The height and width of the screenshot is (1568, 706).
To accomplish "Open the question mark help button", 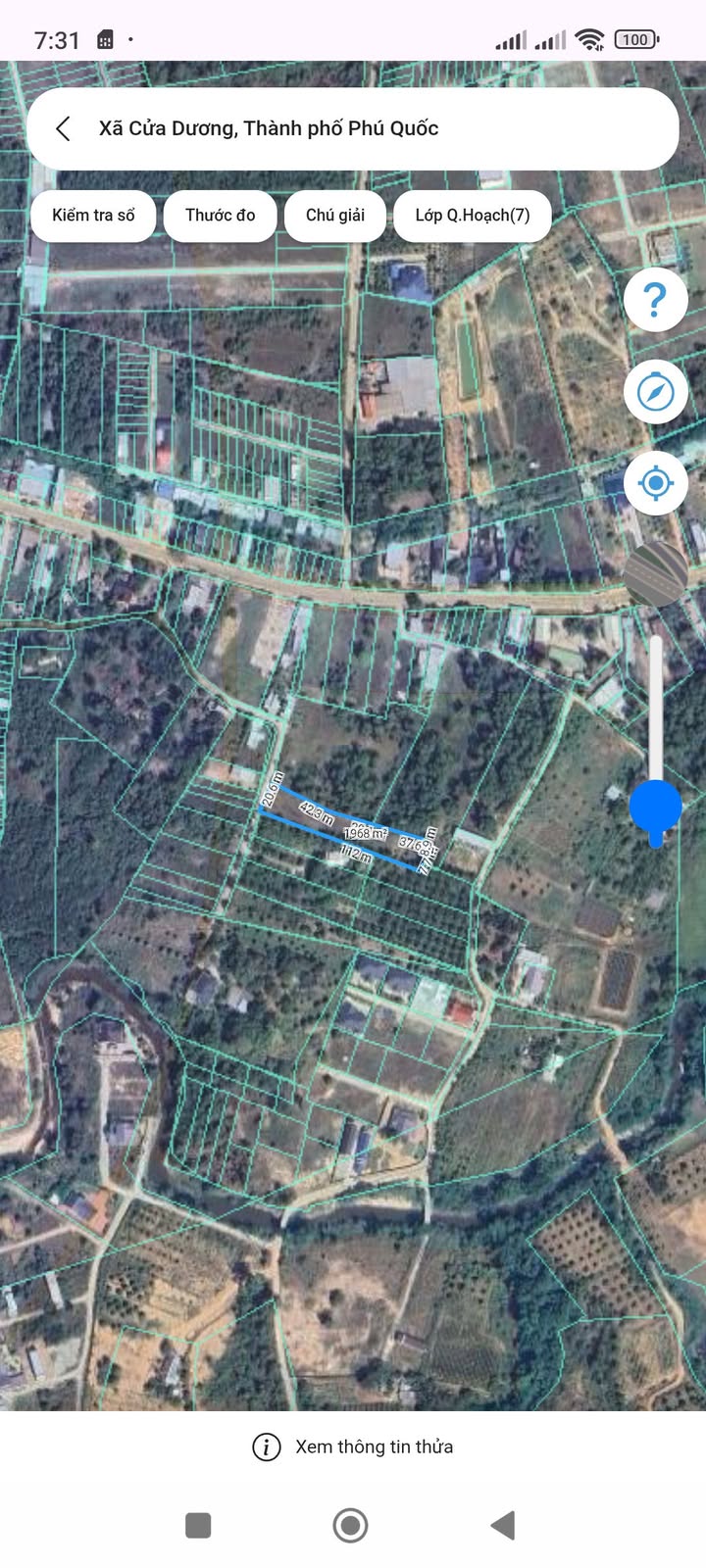I will [x=655, y=299].
